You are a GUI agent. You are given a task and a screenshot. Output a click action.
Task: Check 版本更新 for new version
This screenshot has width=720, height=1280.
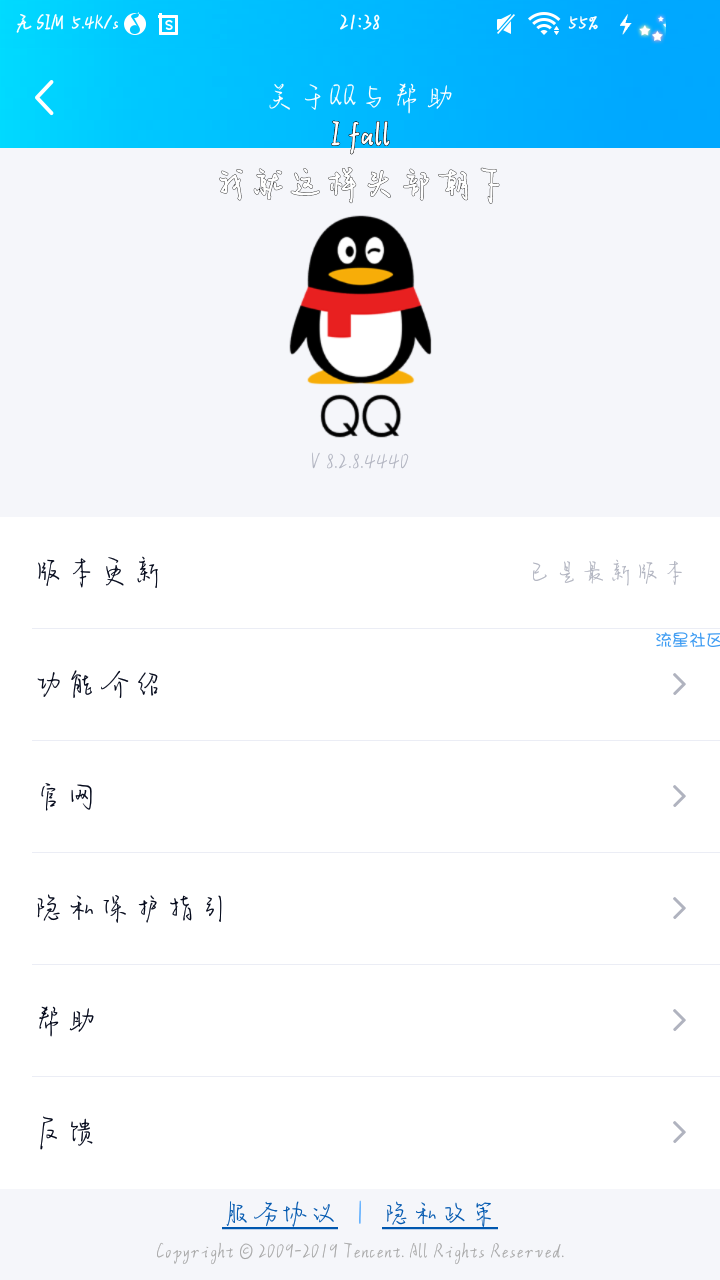pos(360,573)
